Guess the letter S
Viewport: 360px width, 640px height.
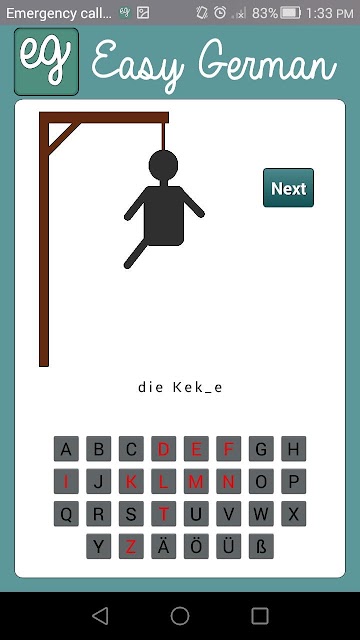point(131,514)
